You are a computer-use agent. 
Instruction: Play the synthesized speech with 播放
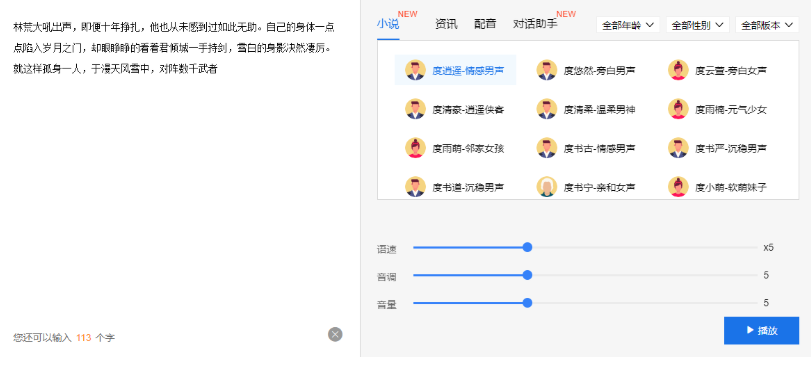(761, 331)
